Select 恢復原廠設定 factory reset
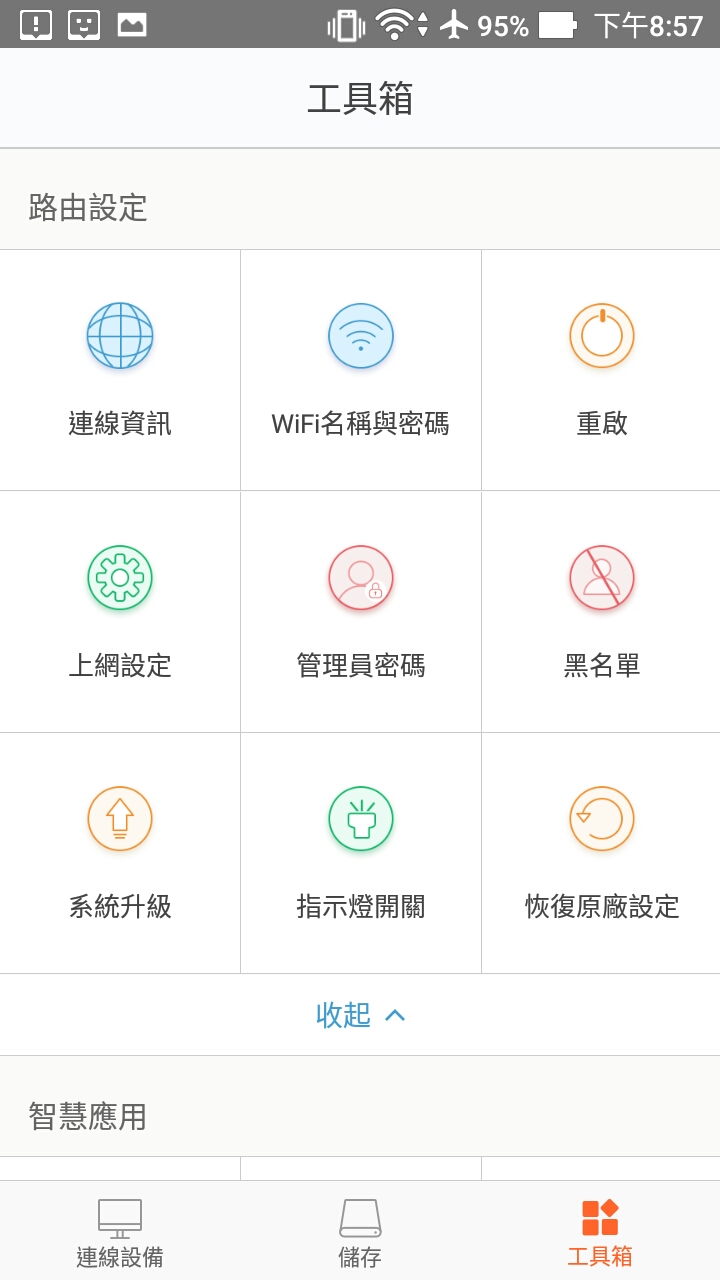 pos(601,853)
